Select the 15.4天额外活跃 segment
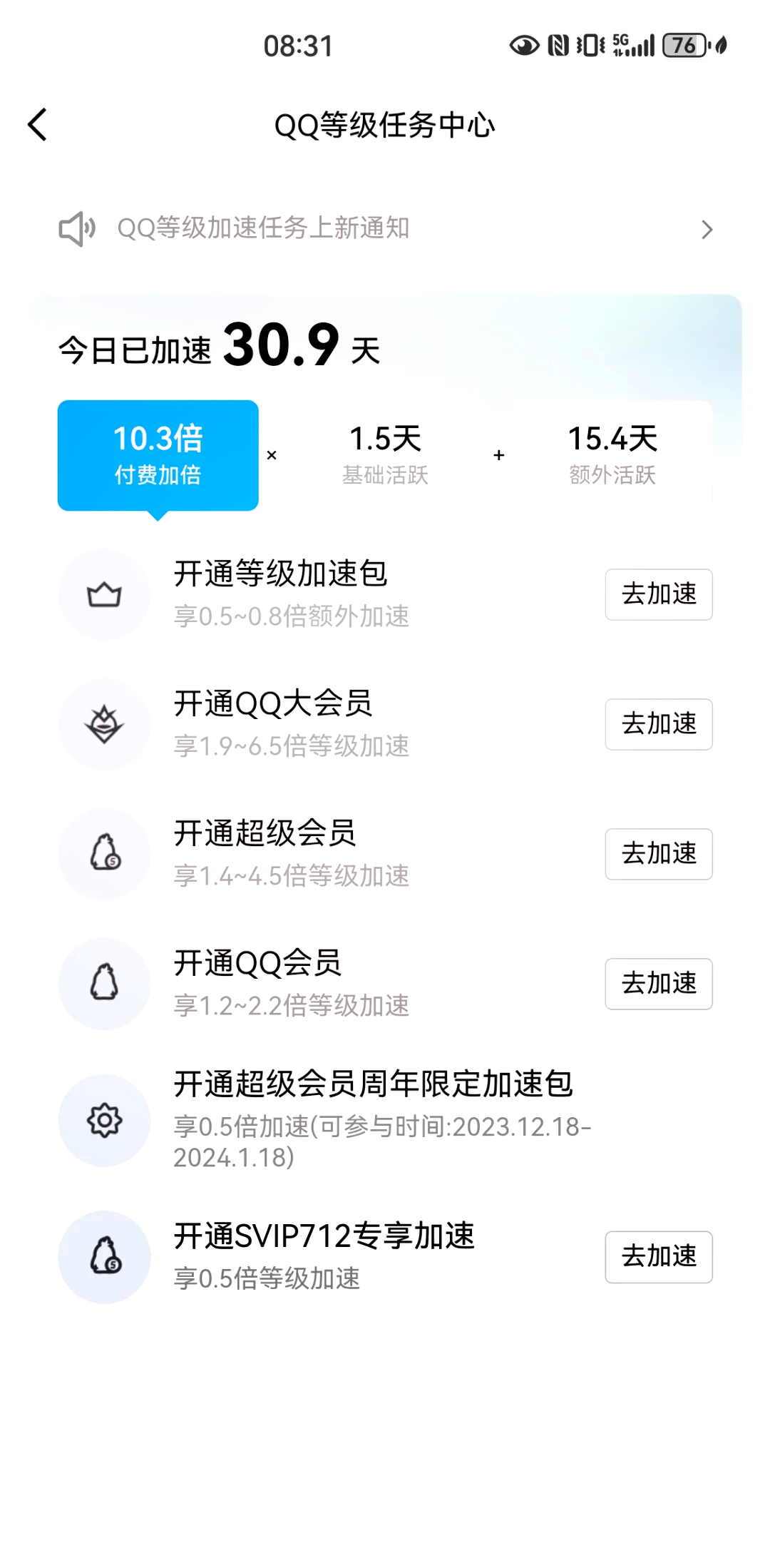770x1568 pixels. tap(614, 454)
